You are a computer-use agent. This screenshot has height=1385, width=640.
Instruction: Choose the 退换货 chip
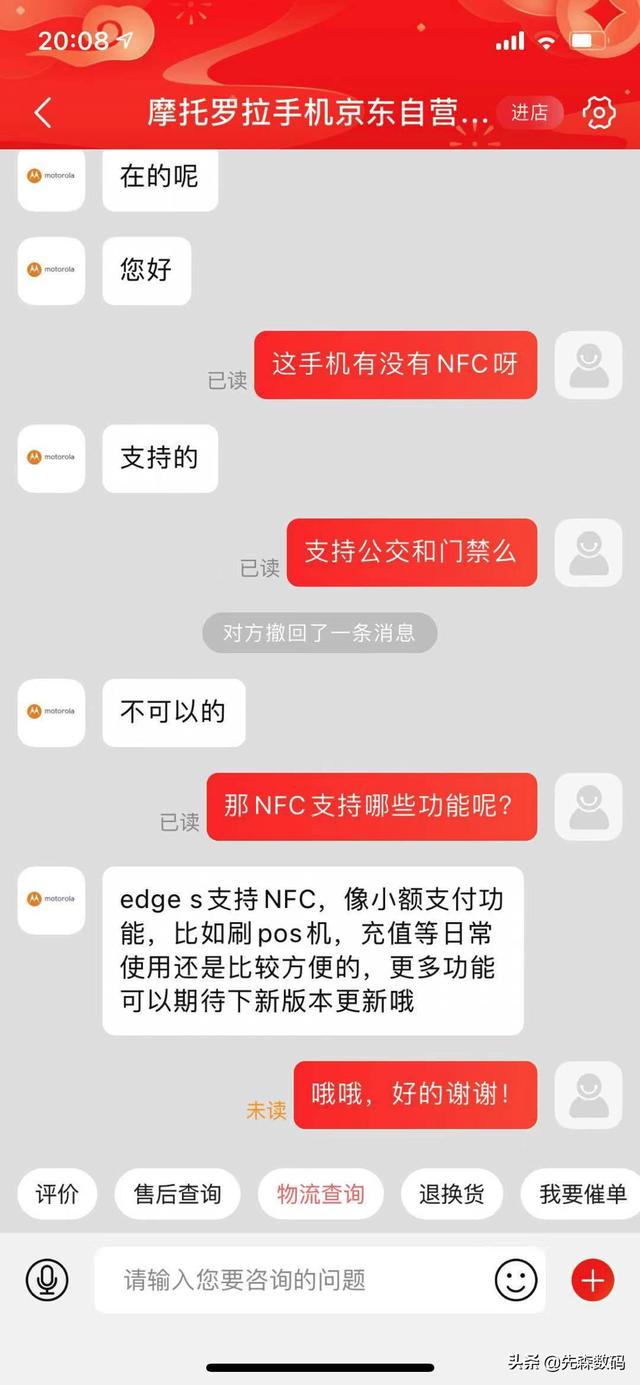pyautogui.click(x=452, y=1194)
